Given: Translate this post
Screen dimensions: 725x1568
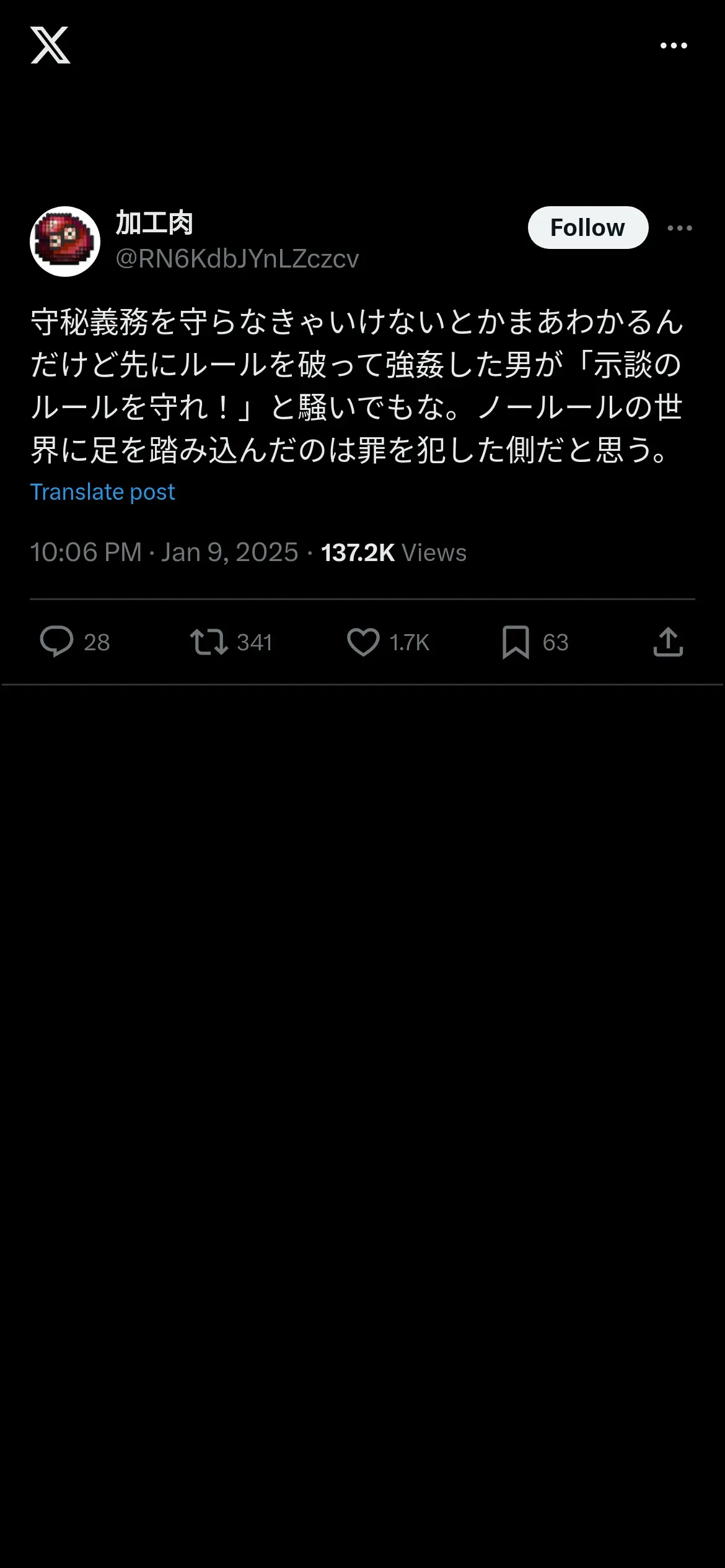Looking at the screenshot, I should click(x=103, y=492).
